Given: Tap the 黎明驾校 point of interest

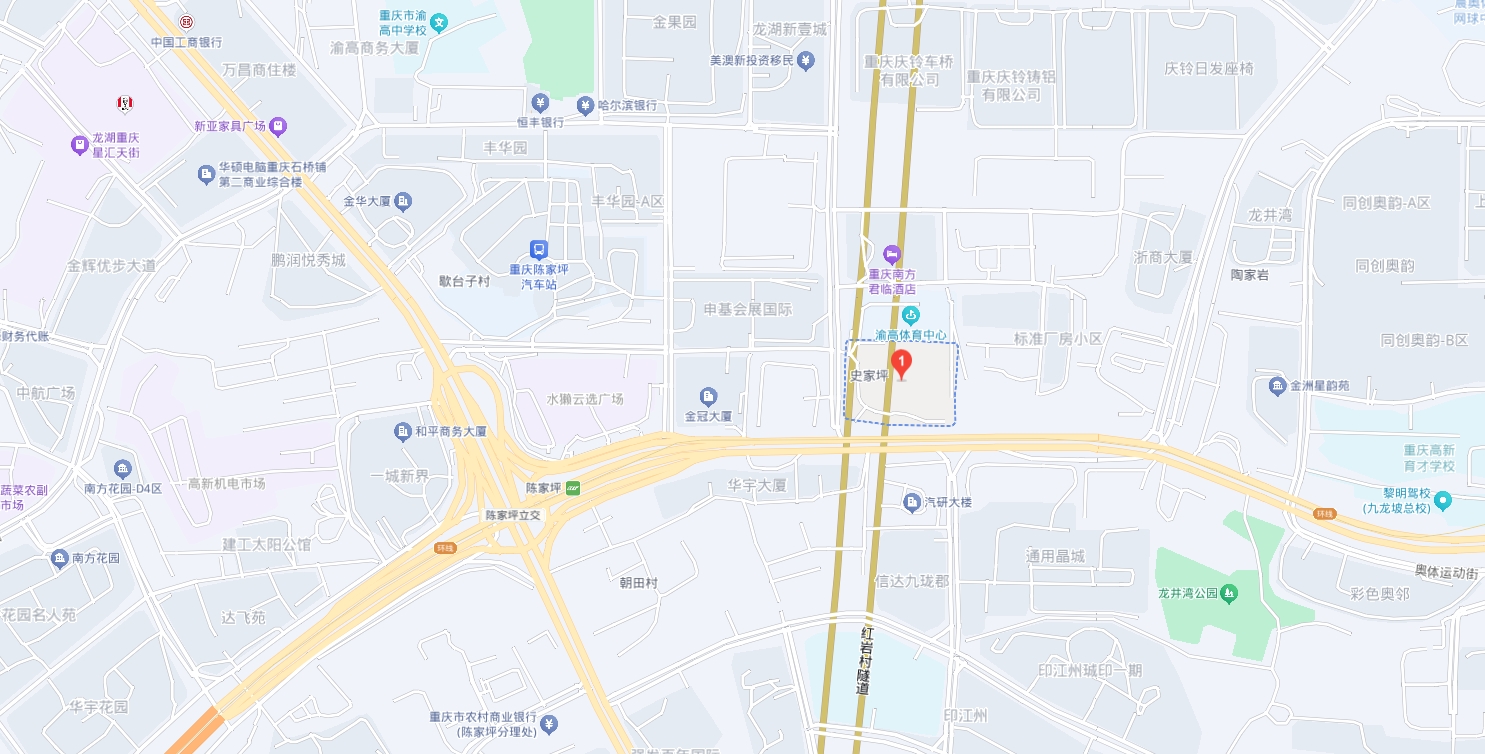Looking at the screenshot, I should coord(1441,500).
